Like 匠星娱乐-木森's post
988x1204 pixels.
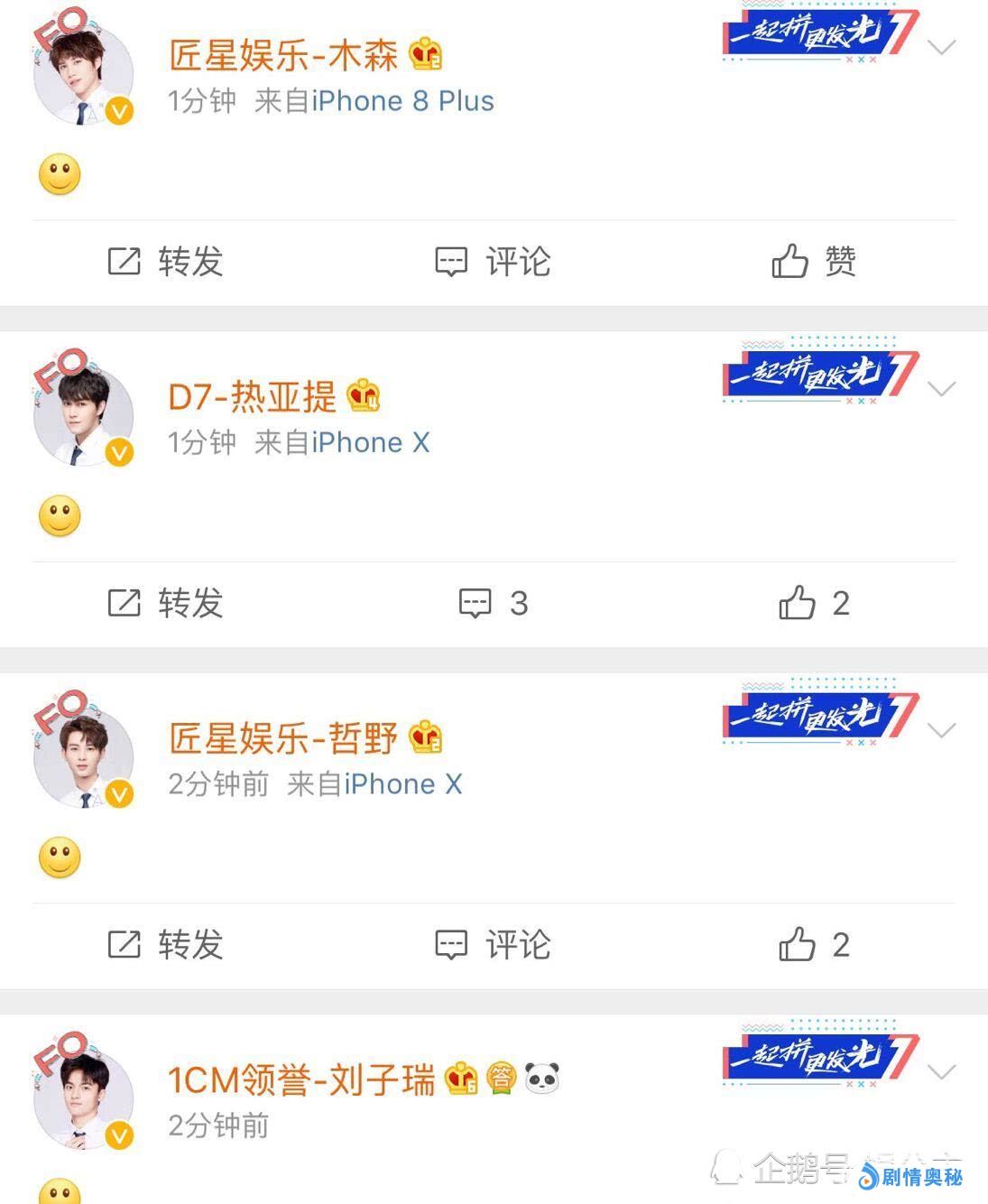813,262
